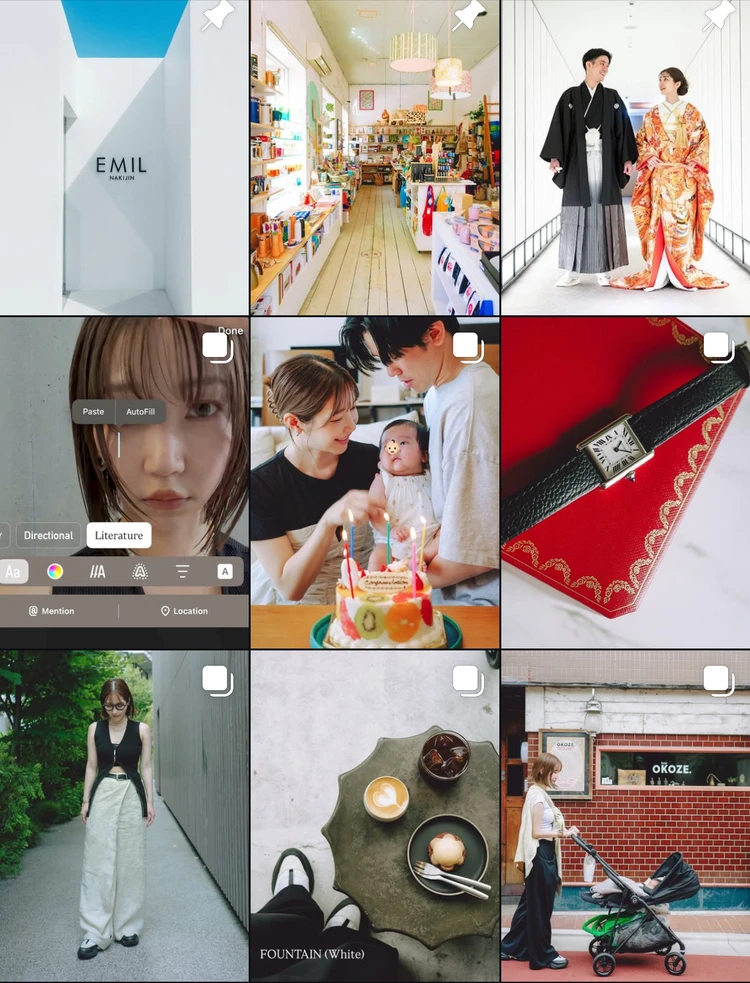Image resolution: width=750 pixels, height=983 pixels.
Task: Open the pinned colorful shop interior post
Action: pos(374,157)
